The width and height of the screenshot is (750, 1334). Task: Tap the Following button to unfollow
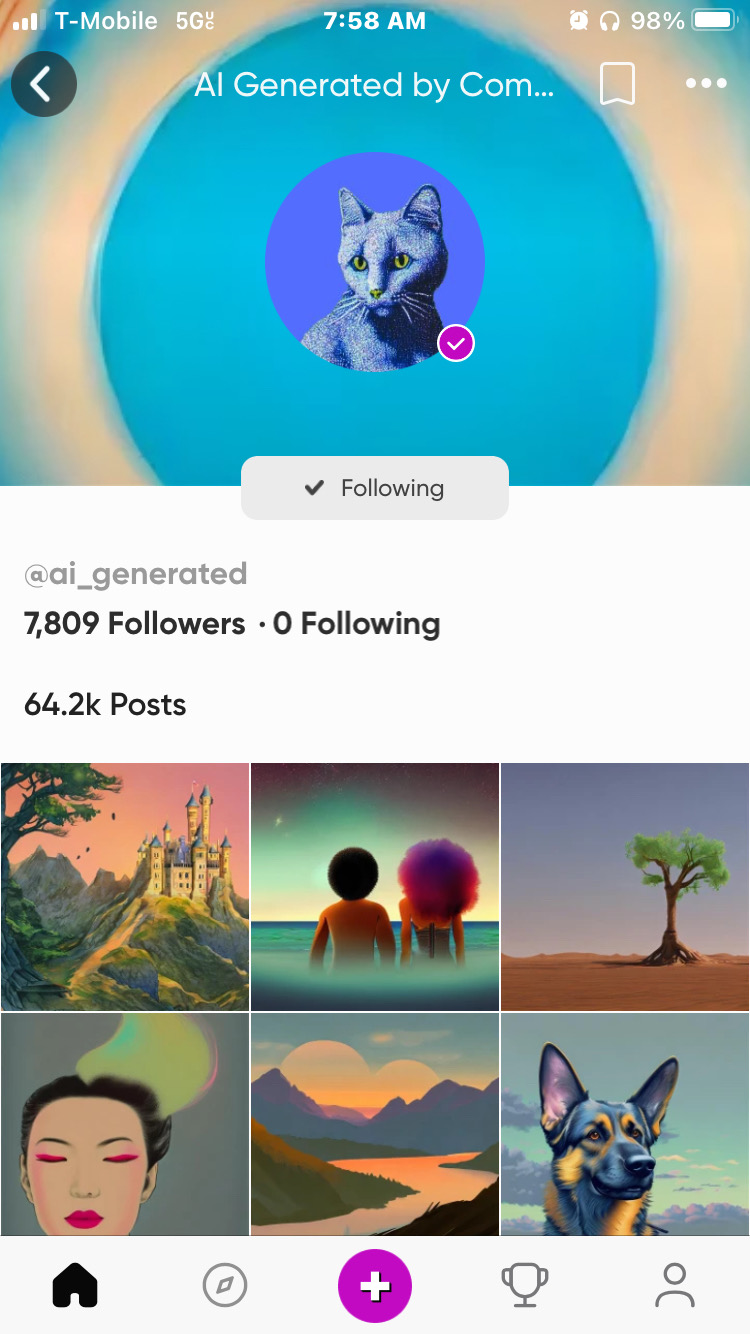tap(375, 488)
